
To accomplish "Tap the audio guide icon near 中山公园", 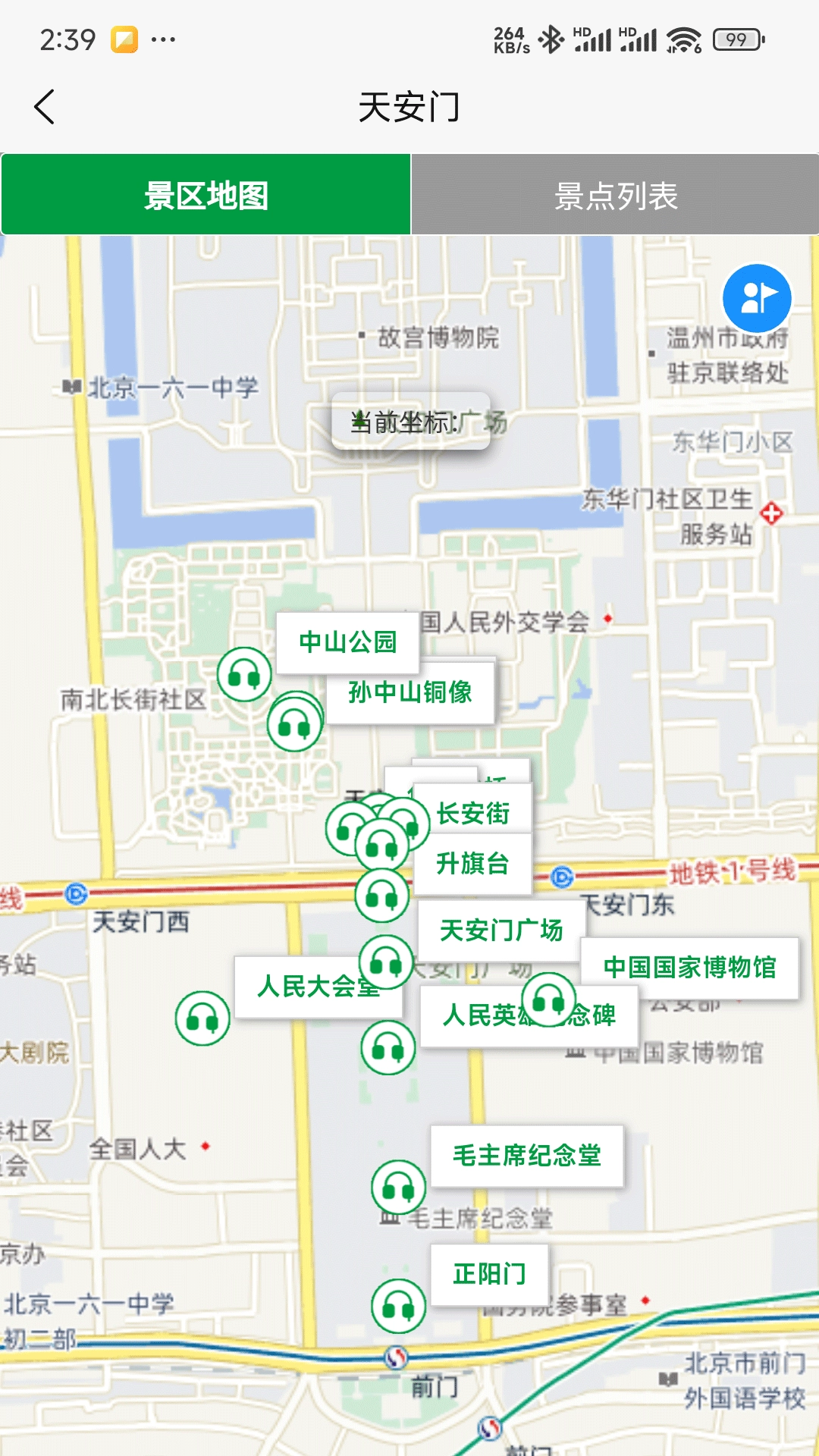I will (x=243, y=673).
